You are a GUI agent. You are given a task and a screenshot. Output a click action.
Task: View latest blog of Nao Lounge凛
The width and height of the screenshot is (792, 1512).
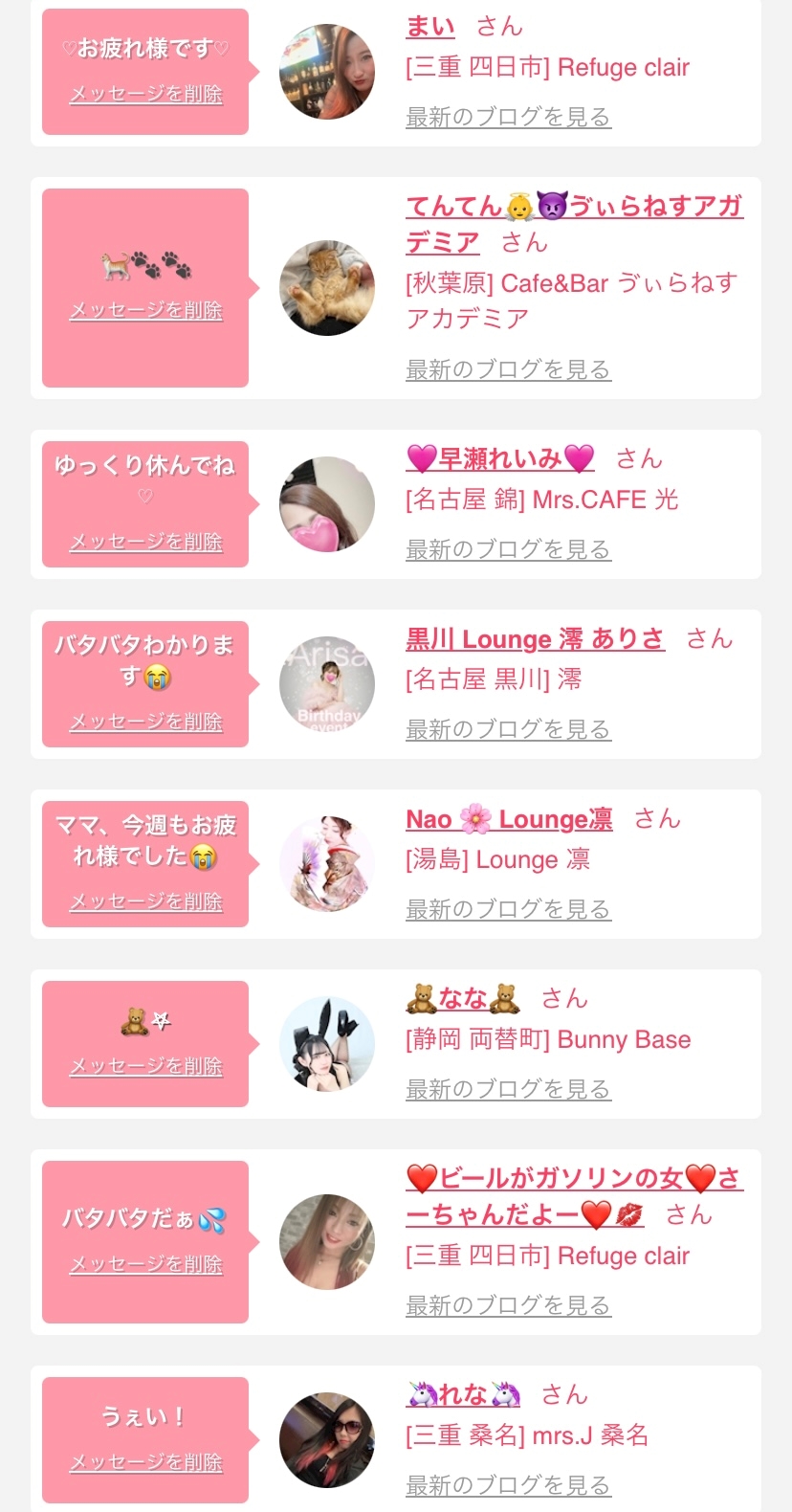click(508, 909)
